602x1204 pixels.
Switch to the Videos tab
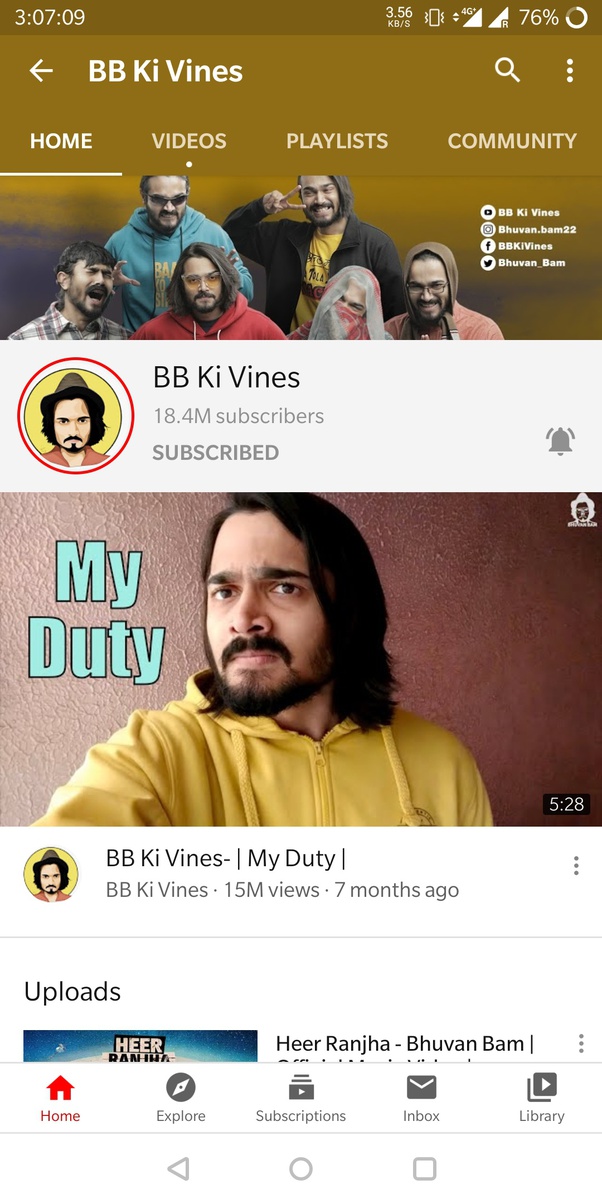coord(189,141)
